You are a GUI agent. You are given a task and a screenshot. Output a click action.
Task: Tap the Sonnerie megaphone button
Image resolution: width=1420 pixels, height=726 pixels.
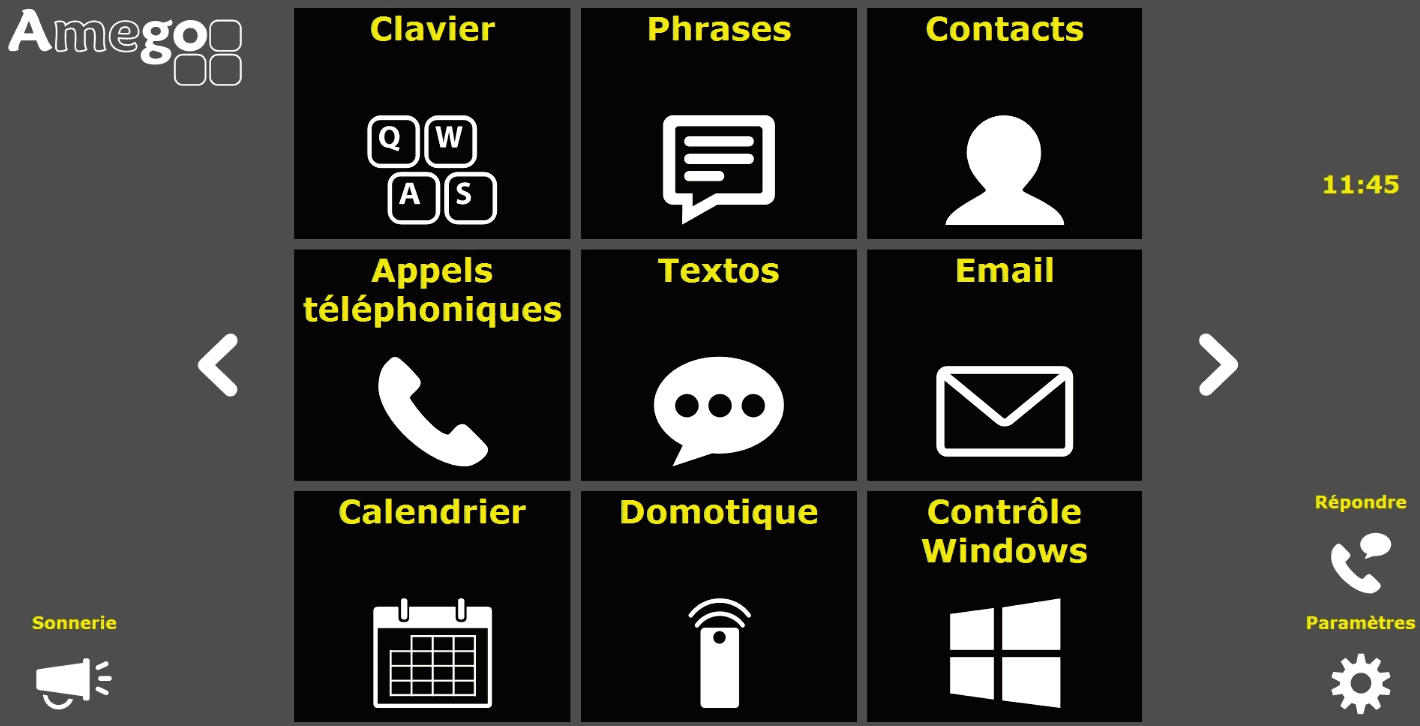pos(73,680)
